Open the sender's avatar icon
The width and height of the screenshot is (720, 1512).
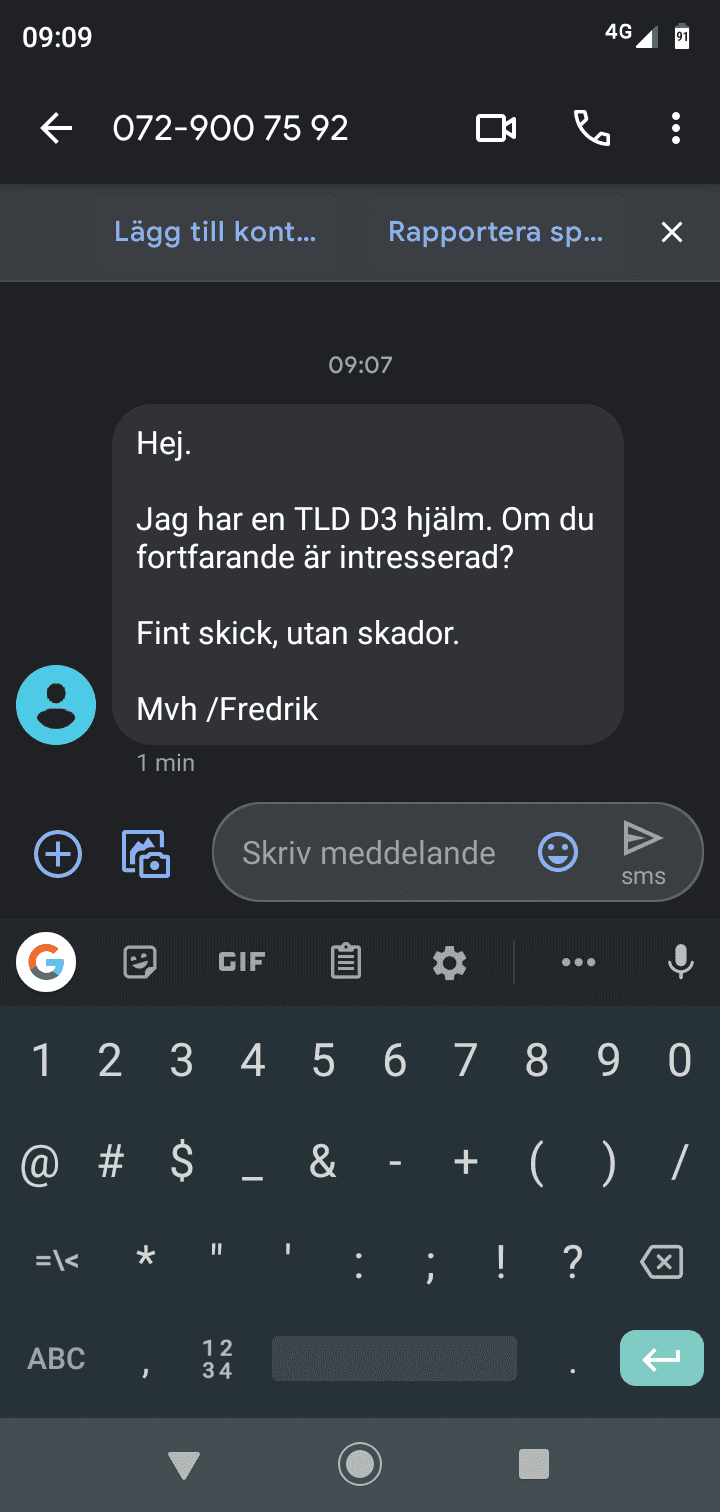tap(56, 705)
